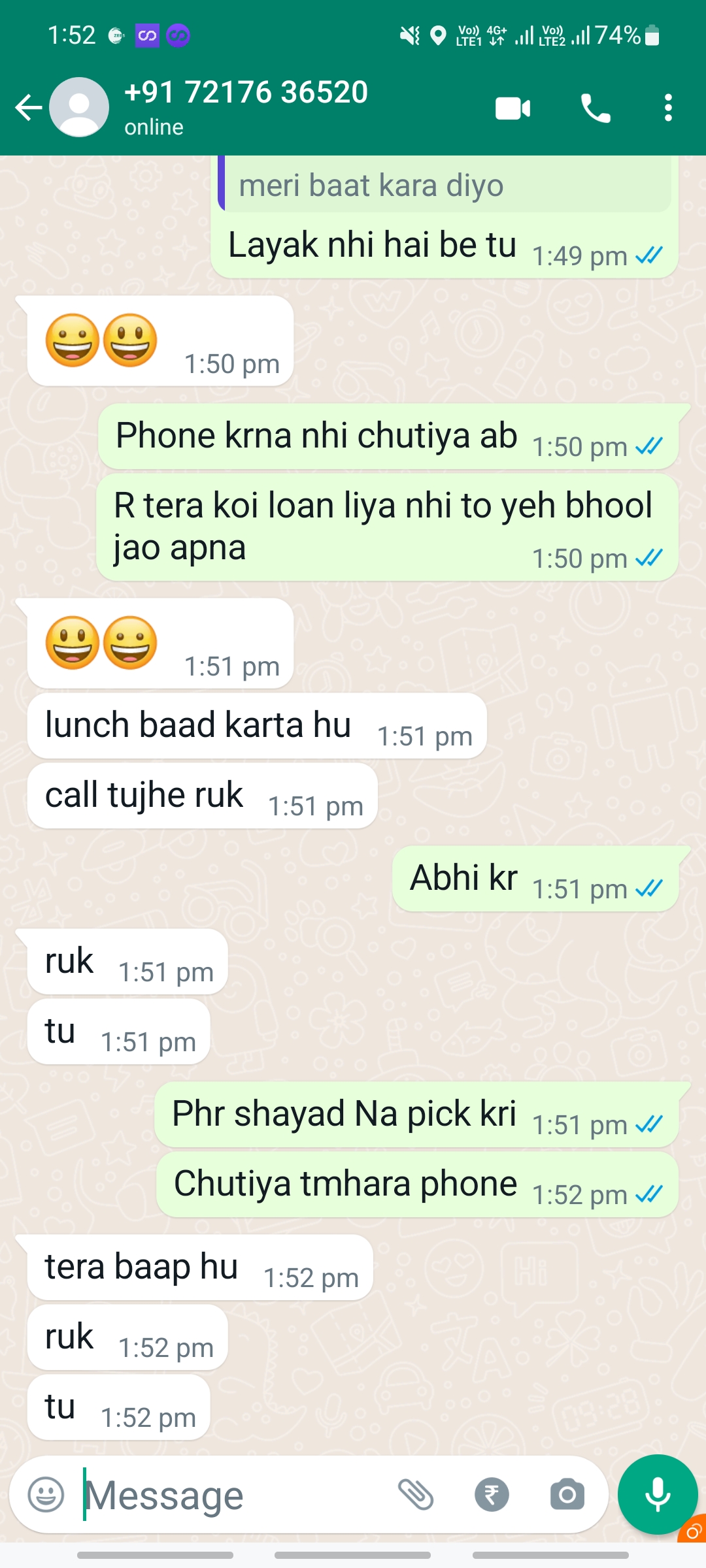Tap the microphone voice message button
Screen dimensions: 706x1568
(x=657, y=1494)
